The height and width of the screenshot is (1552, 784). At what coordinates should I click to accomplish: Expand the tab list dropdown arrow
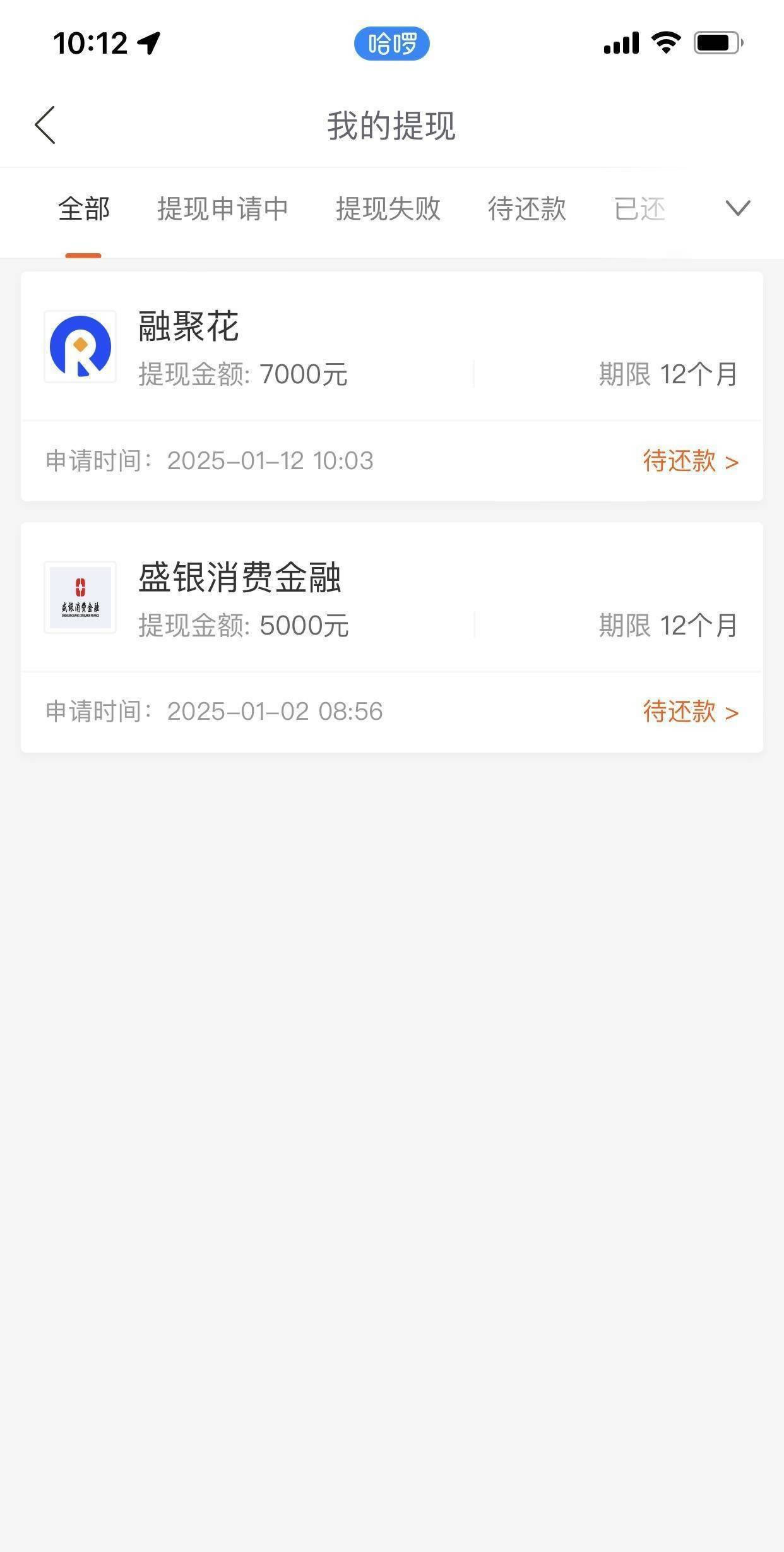[x=737, y=208]
